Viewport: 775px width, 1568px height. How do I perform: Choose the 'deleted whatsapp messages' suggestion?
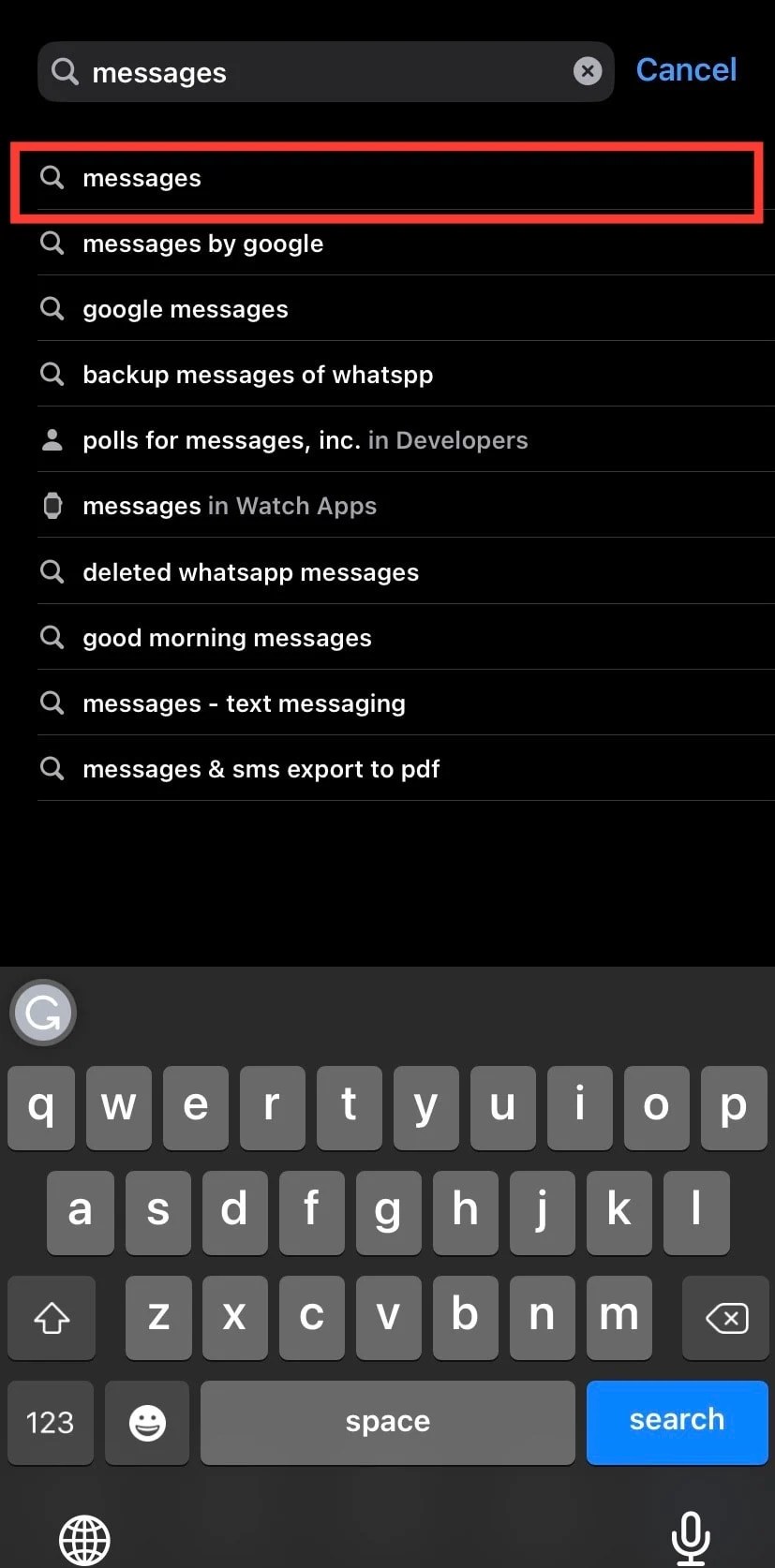click(250, 572)
